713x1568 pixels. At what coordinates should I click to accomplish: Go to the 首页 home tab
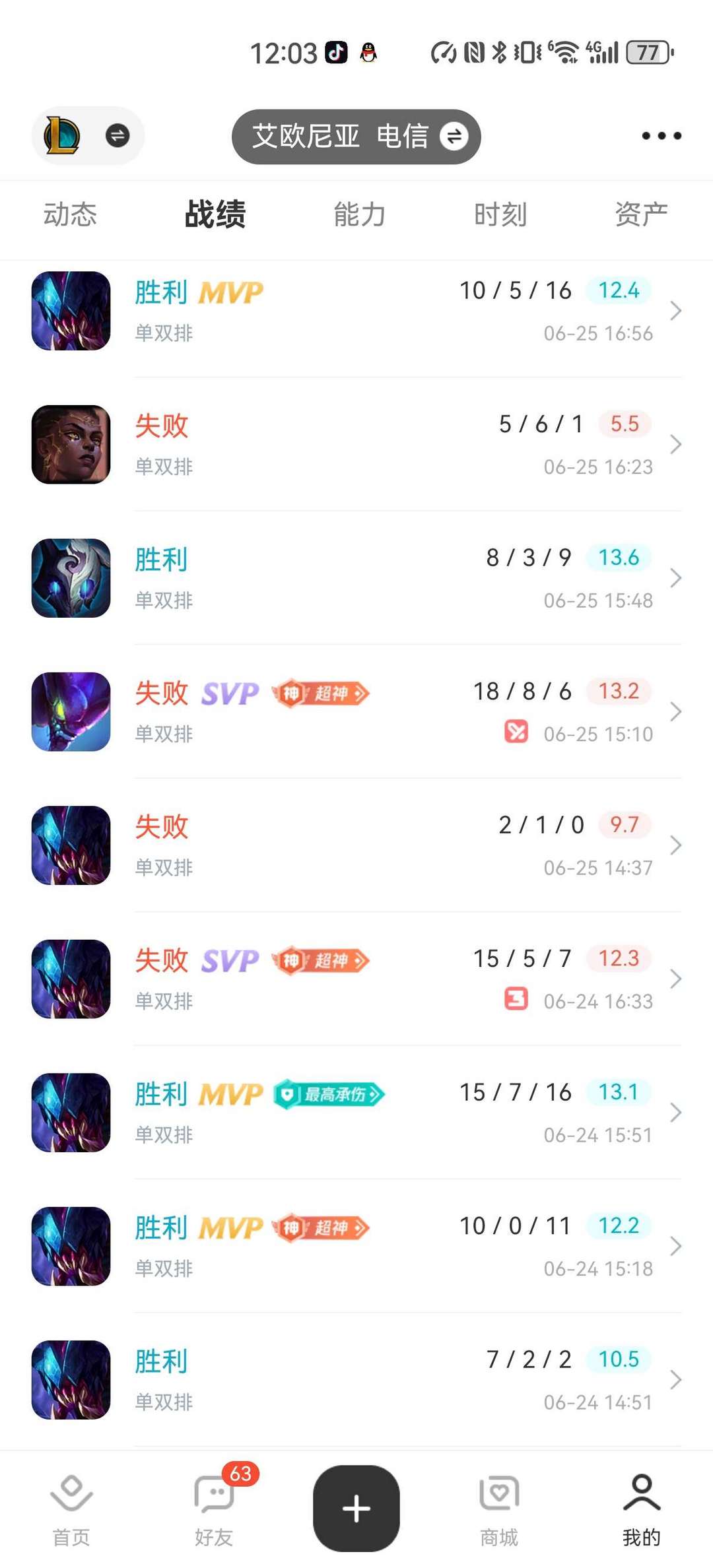71,1510
